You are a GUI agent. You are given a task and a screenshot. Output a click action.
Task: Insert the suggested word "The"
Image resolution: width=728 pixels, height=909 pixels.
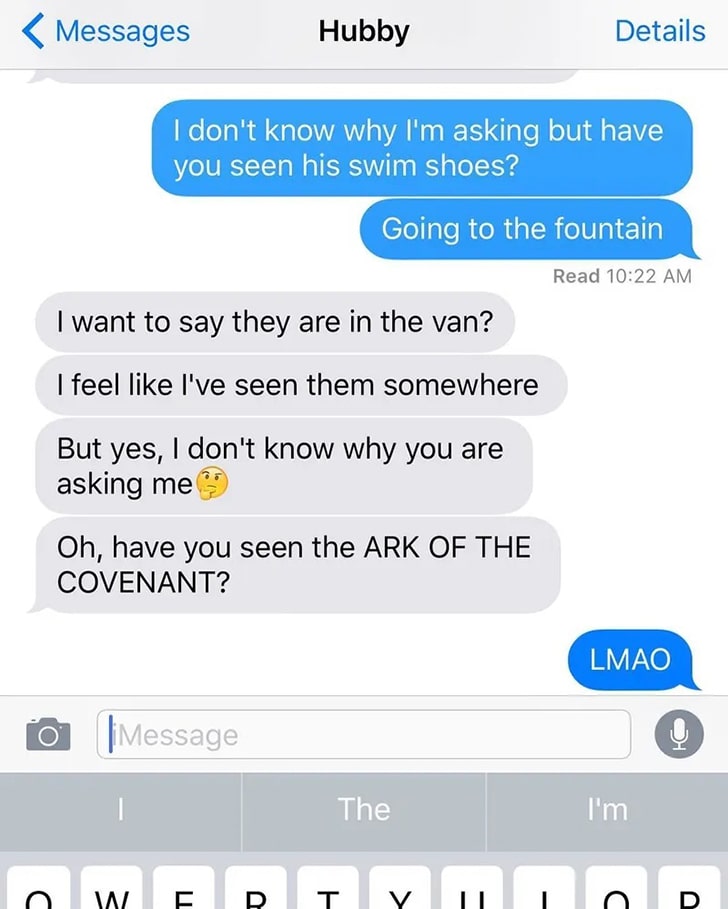tap(364, 808)
